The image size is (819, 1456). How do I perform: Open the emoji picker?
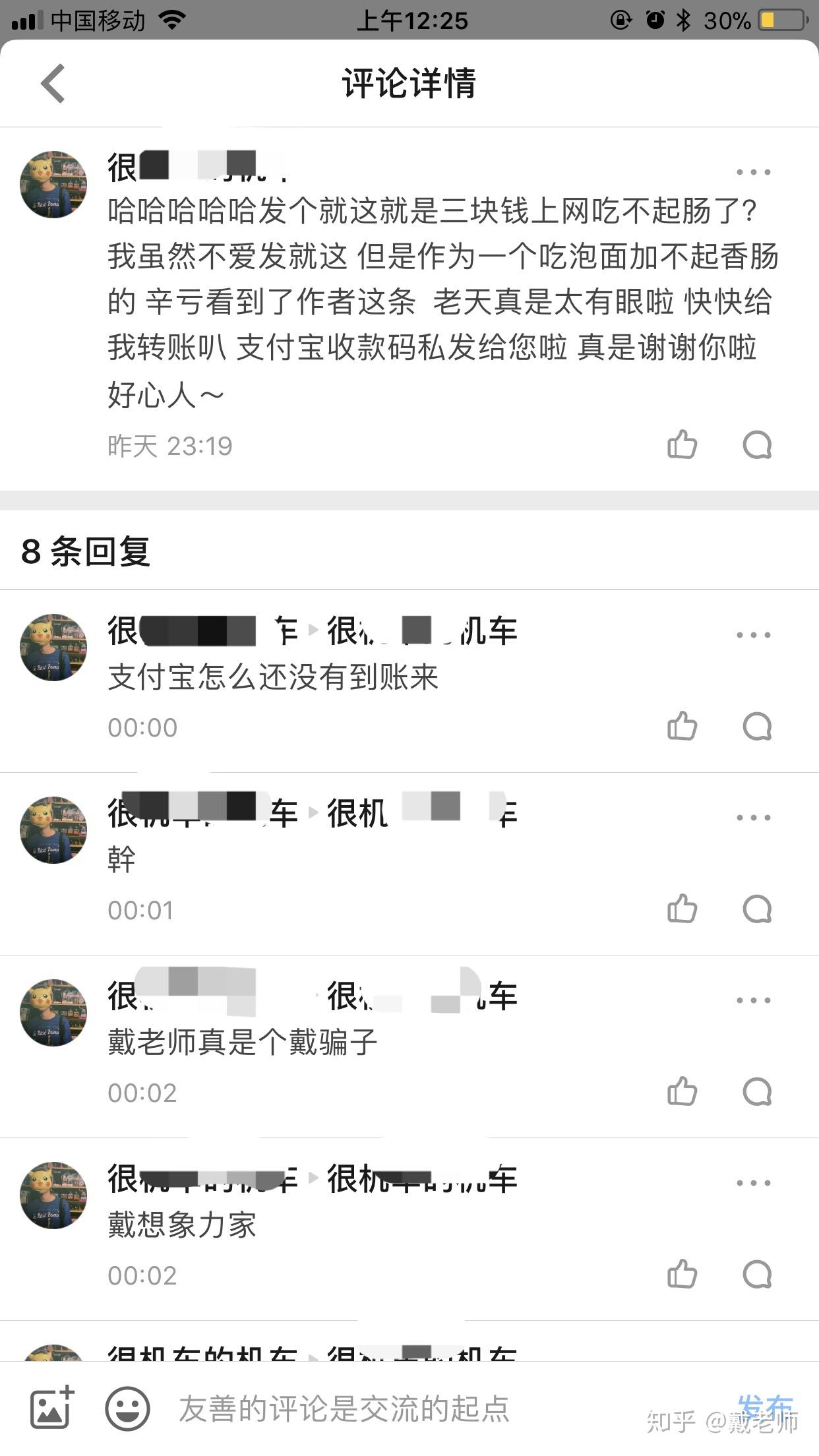(x=127, y=1408)
